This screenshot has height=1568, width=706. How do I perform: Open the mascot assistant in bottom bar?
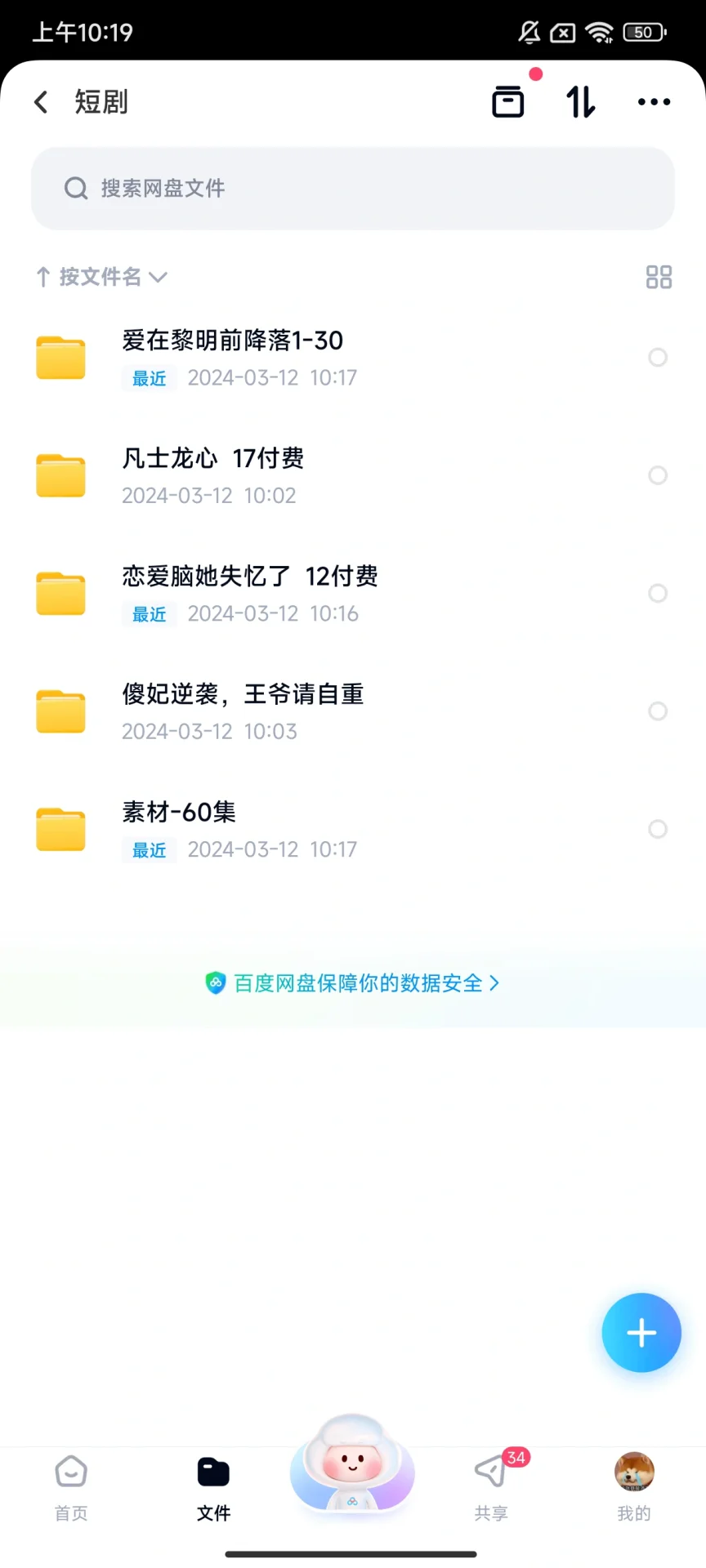pos(352,1466)
